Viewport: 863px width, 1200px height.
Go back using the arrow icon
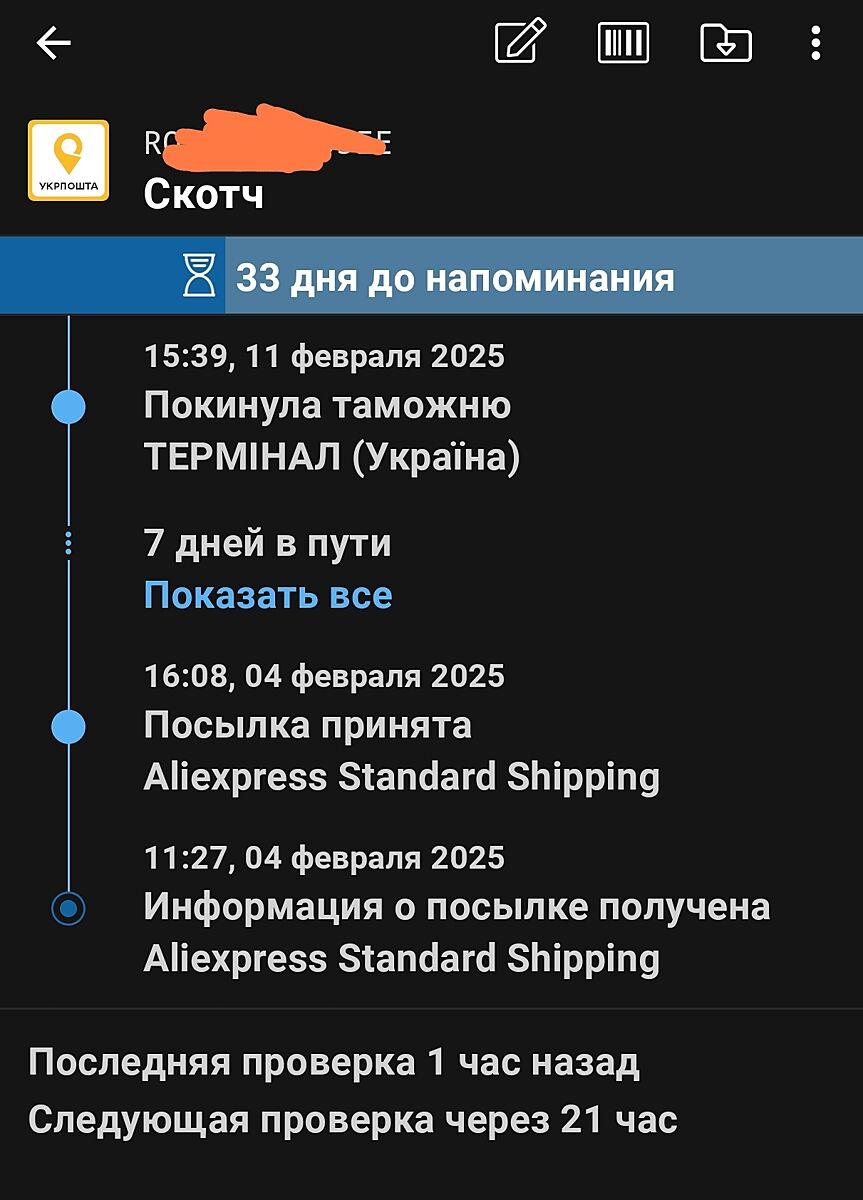click(x=53, y=43)
